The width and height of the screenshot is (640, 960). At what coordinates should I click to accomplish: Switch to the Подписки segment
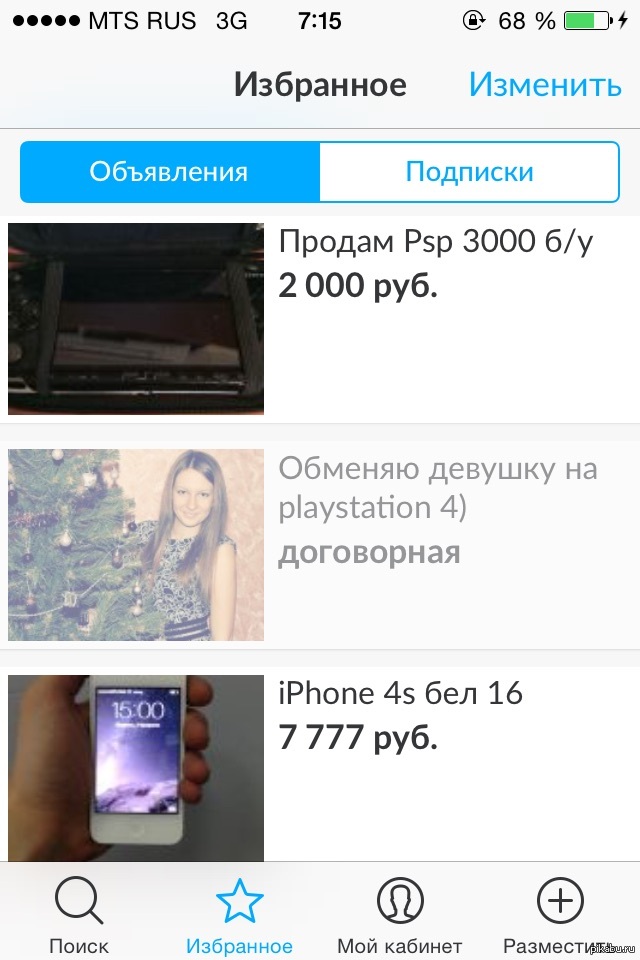469,172
